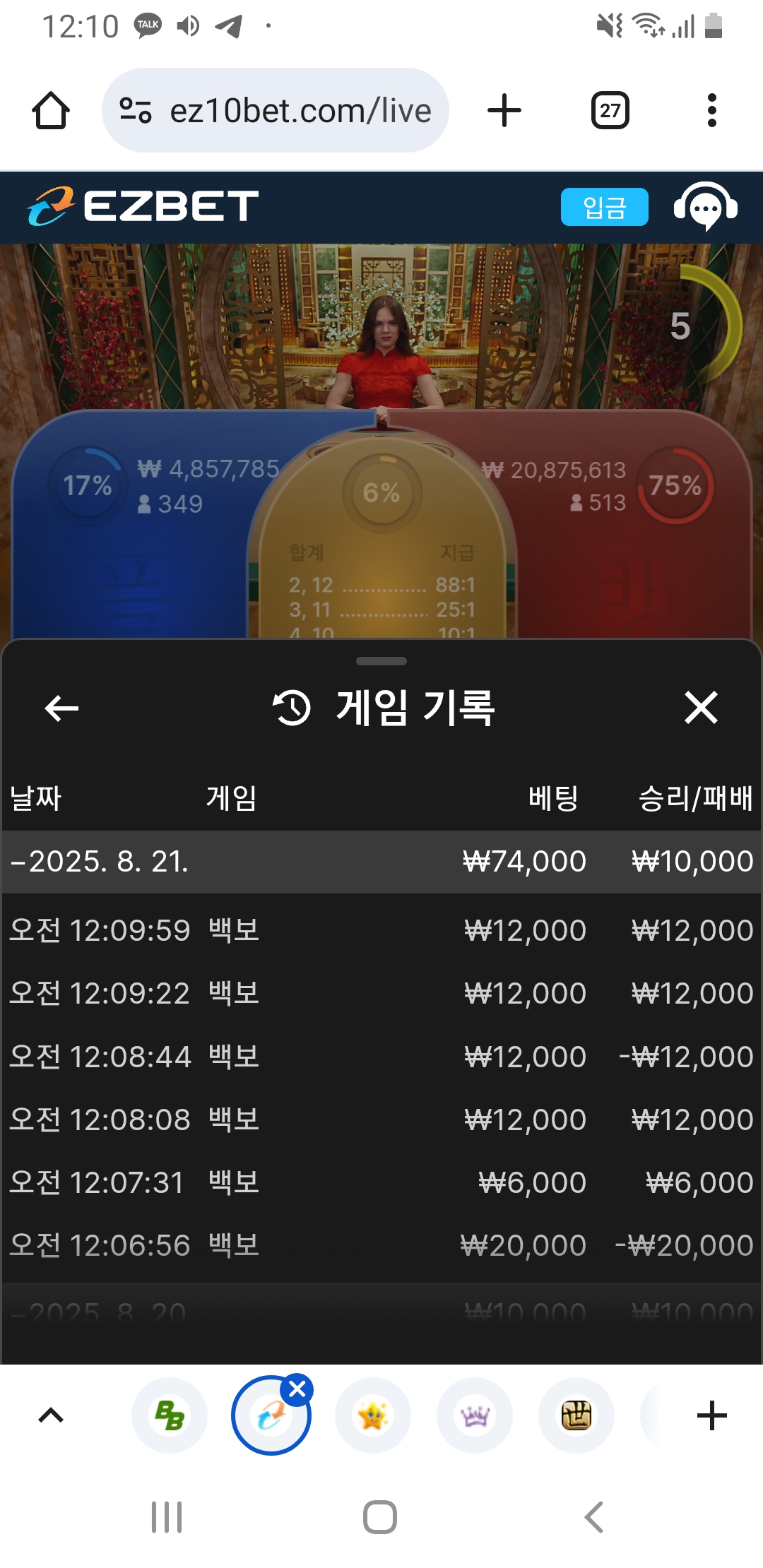Tap the ez10bet.com address bar

pos(276,111)
